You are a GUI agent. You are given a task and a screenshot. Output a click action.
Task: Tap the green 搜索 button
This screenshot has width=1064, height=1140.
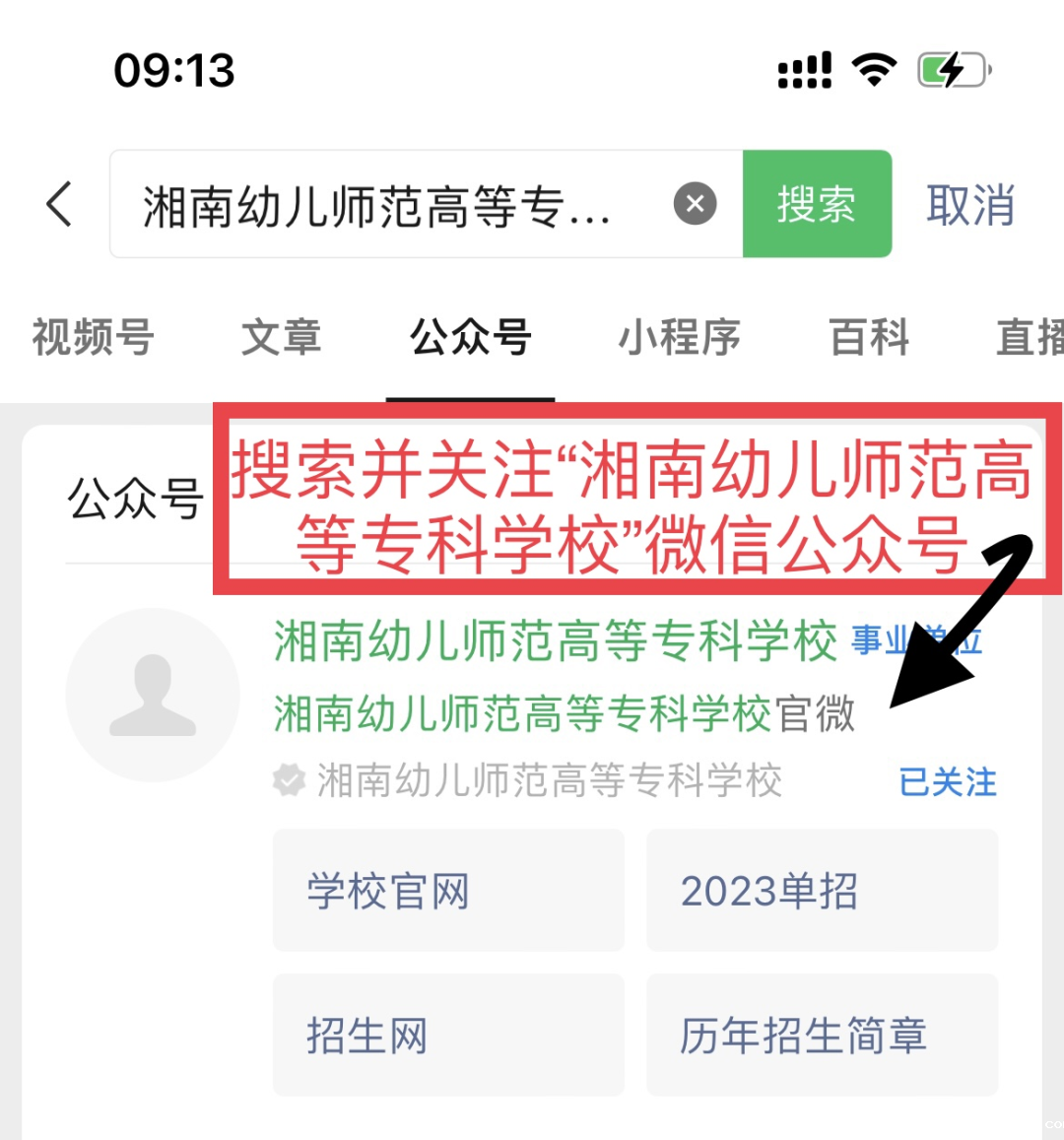coord(817,204)
